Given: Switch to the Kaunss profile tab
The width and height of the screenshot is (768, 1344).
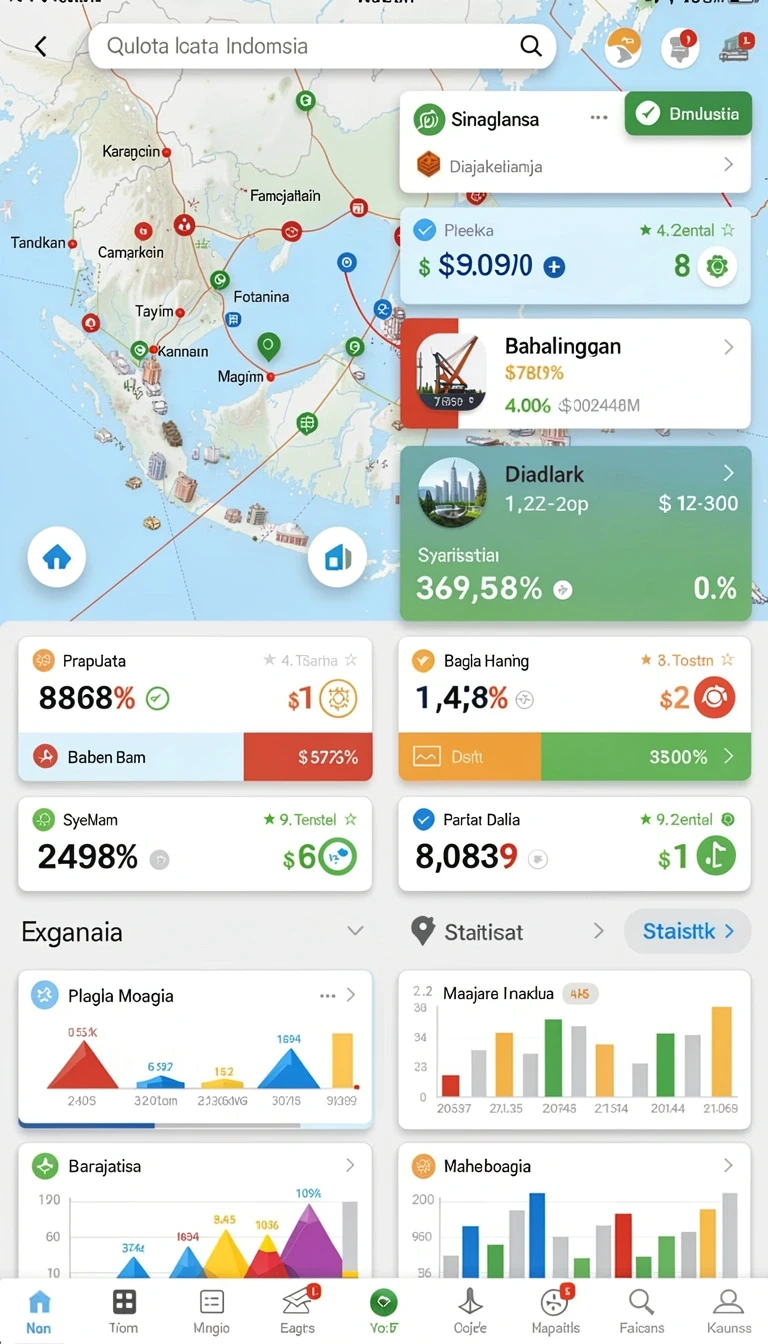Looking at the screenshot, I should (x=728, y=1311).
